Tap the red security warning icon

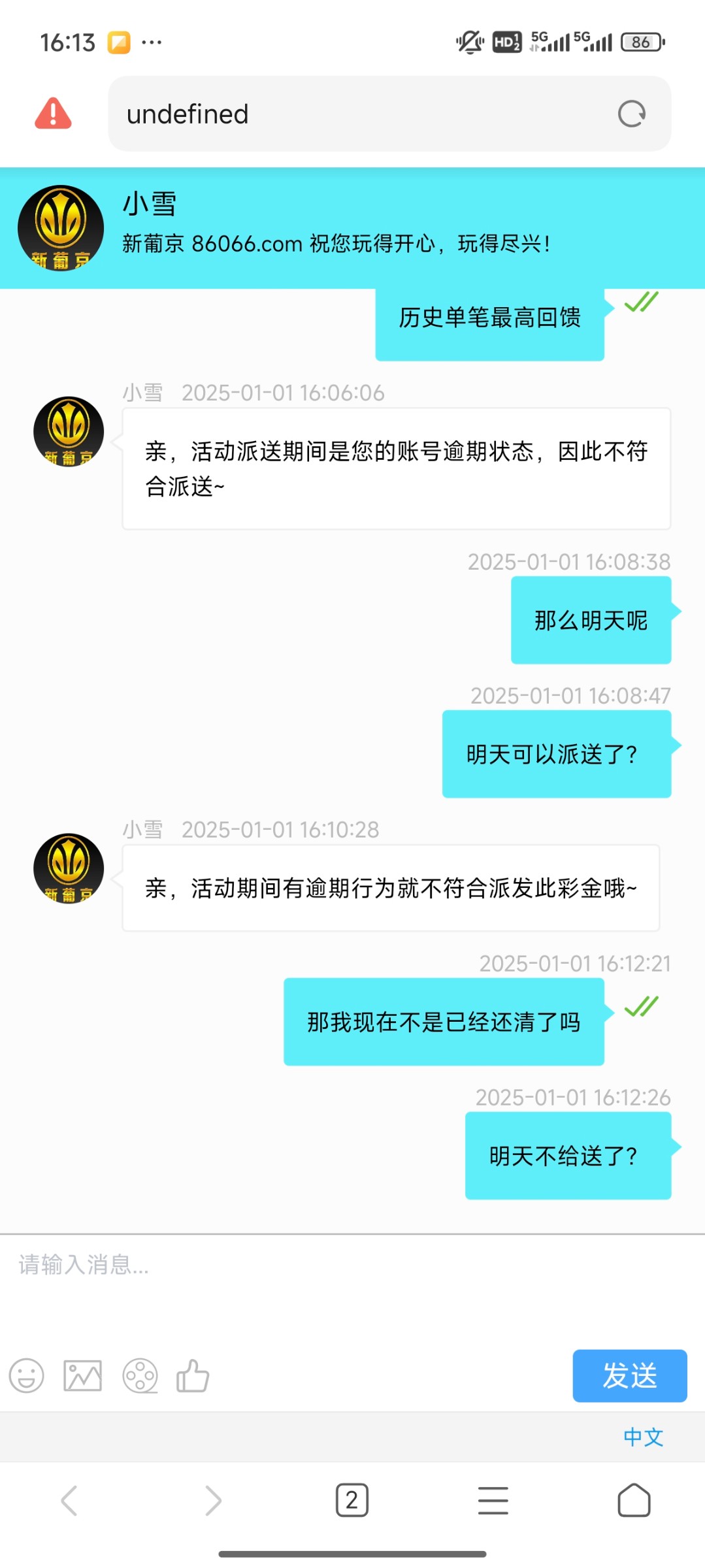click(x=53, y=114)
